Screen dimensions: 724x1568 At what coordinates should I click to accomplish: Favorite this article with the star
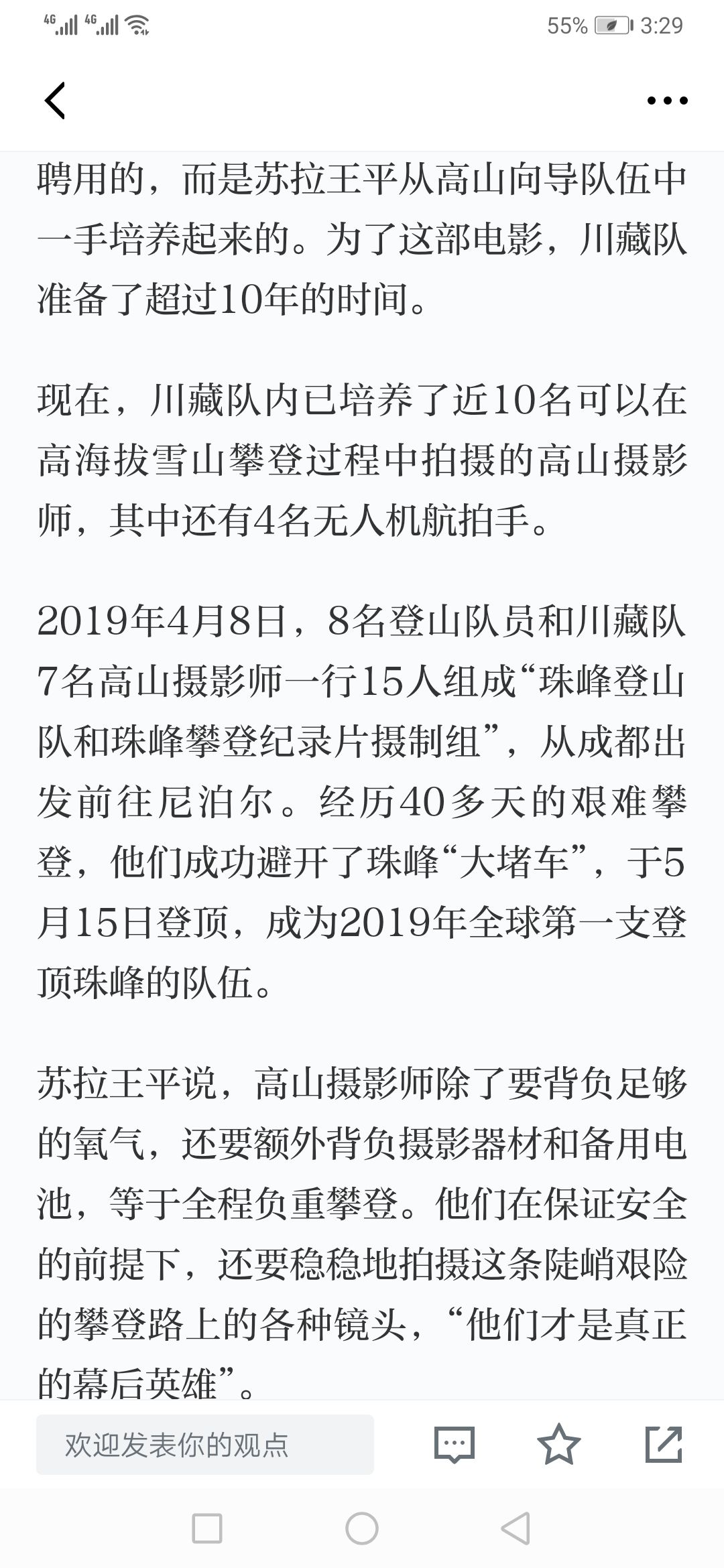(559, 1444)
